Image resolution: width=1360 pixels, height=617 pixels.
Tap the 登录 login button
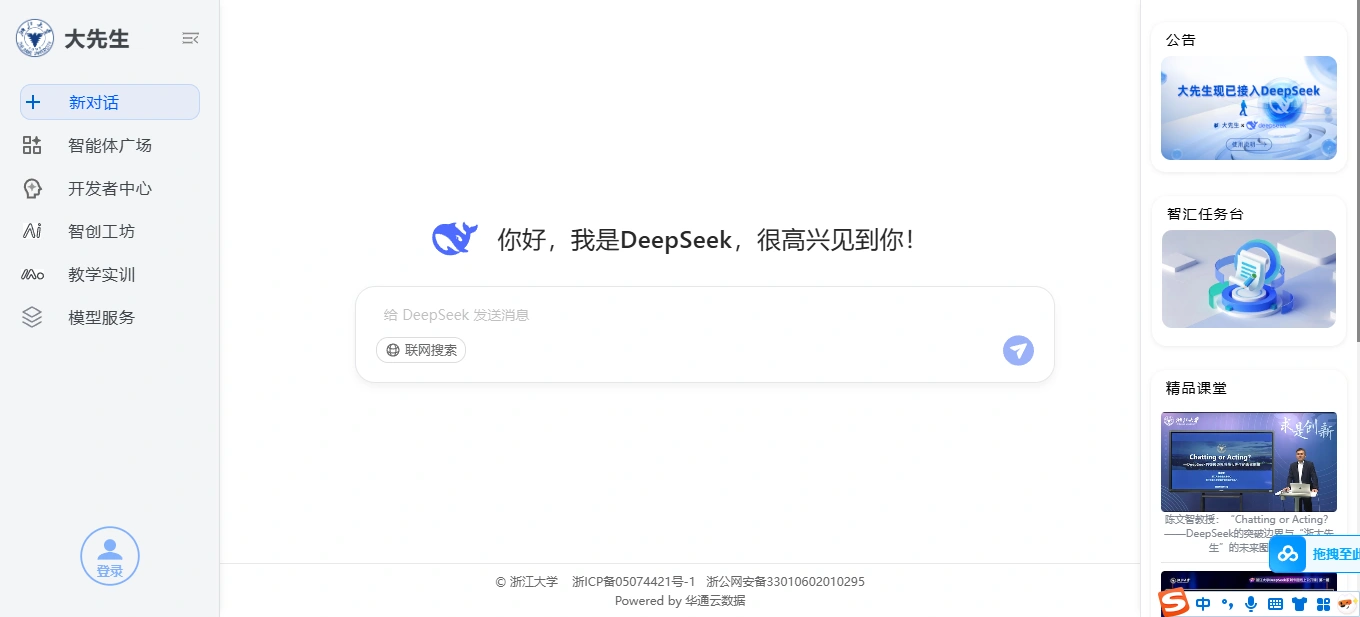[x=110, y=556]
